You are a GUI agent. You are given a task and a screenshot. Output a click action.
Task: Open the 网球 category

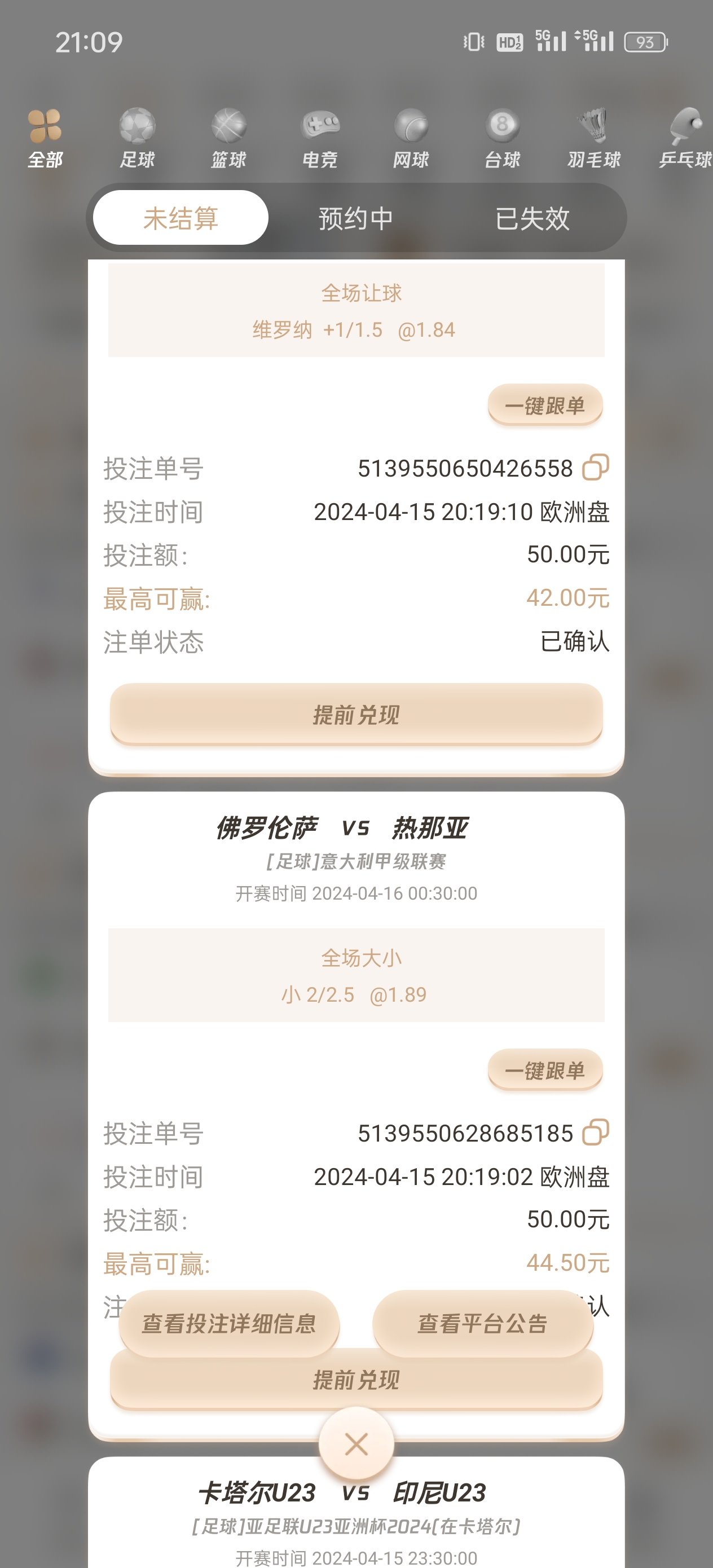point(411,139)
